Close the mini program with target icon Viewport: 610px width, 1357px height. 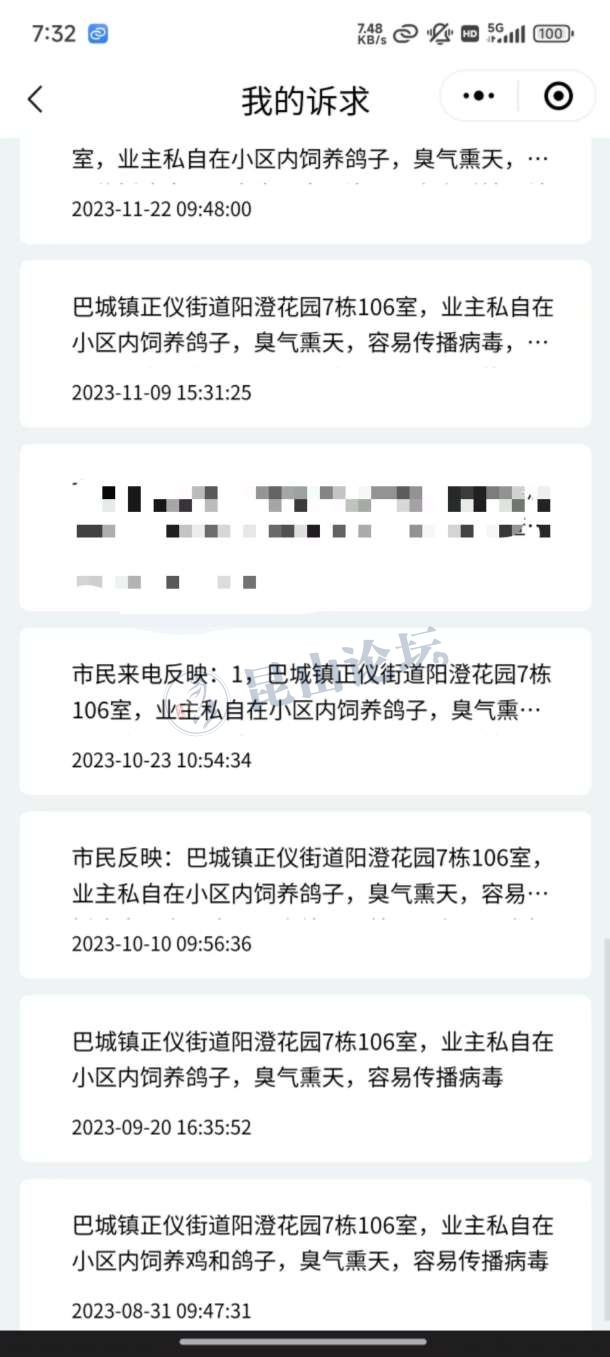pyautogui.click(x=558, y=97)
